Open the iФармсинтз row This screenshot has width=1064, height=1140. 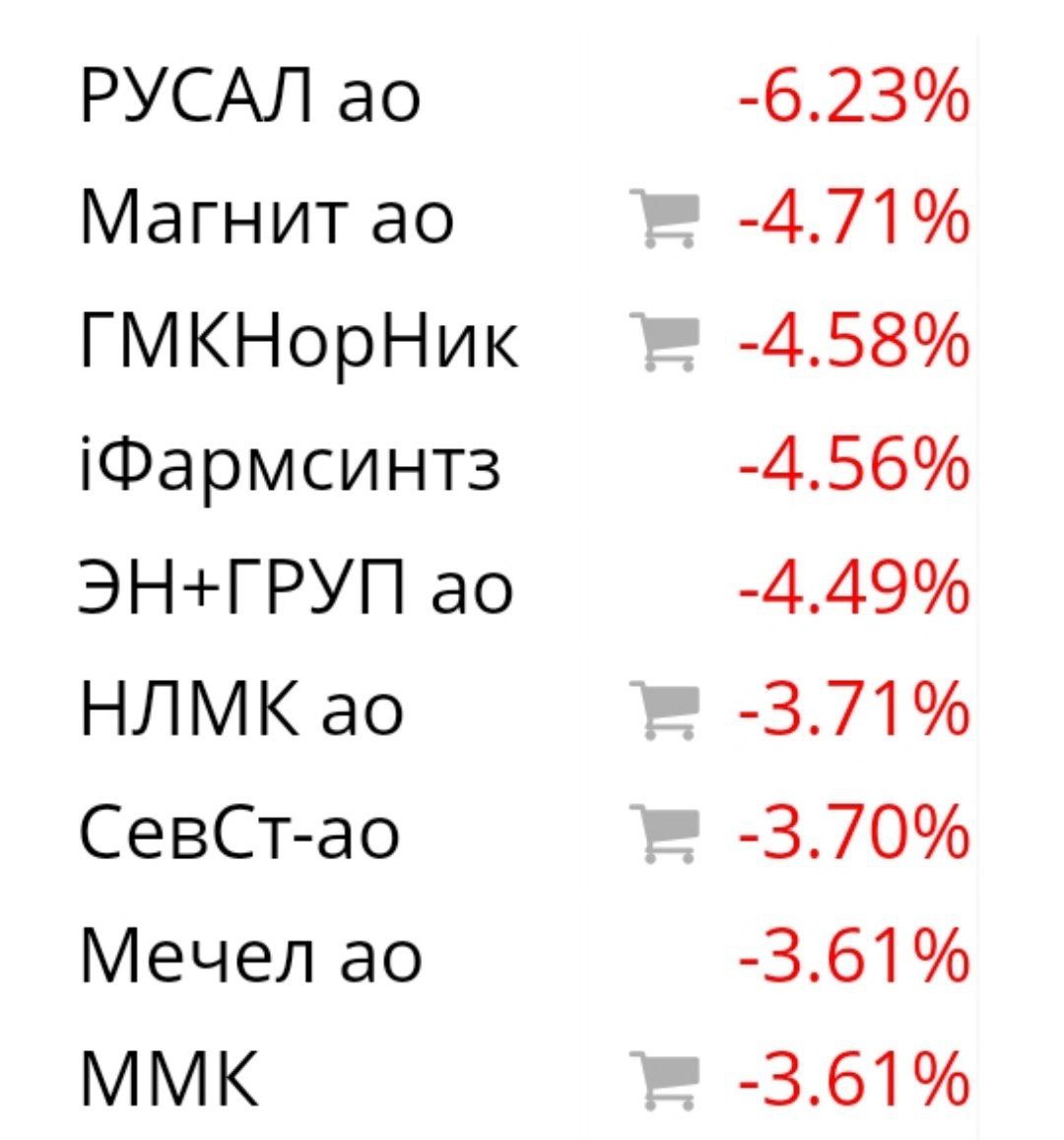point(290,464)
